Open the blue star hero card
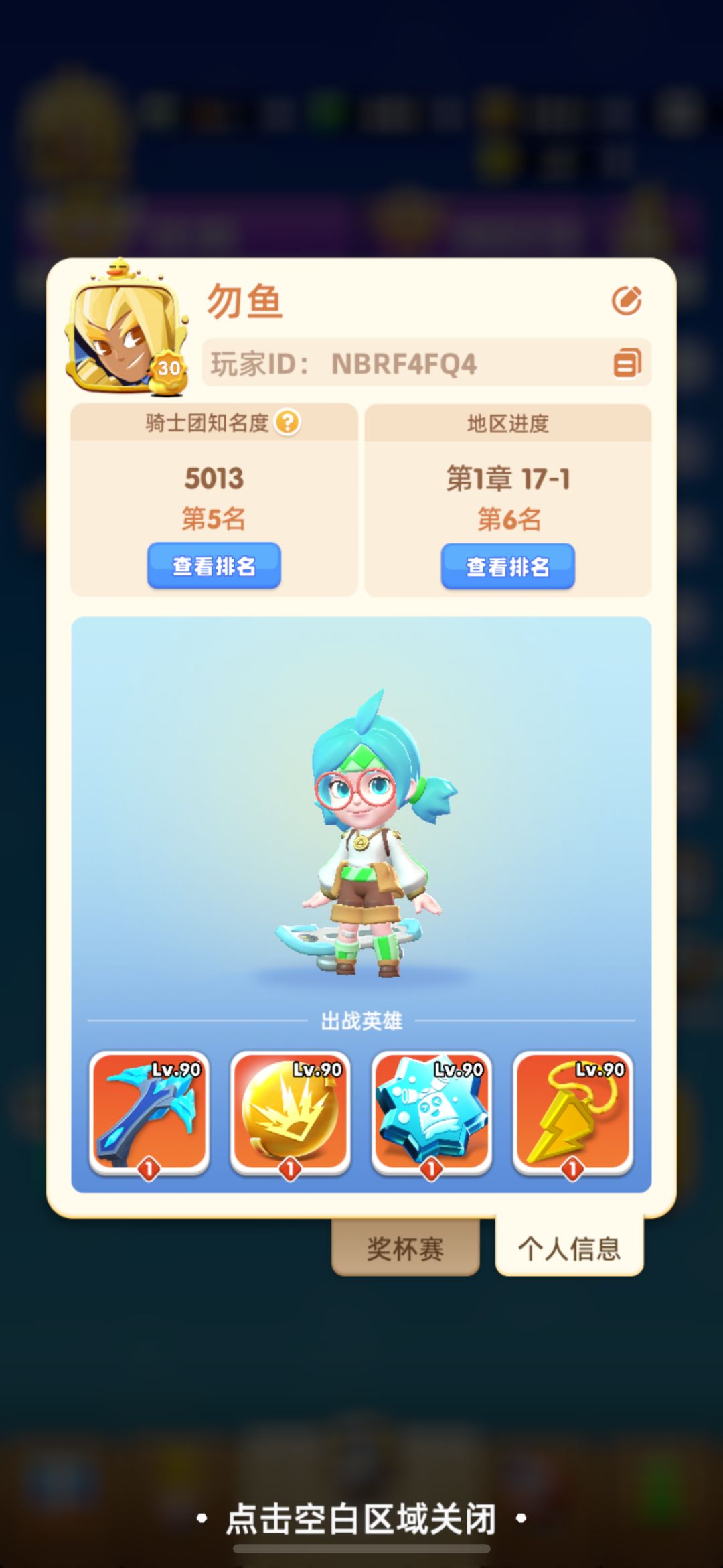Screen dimensions: 723x1568 pyautogui.click(x=432, y=1113)
